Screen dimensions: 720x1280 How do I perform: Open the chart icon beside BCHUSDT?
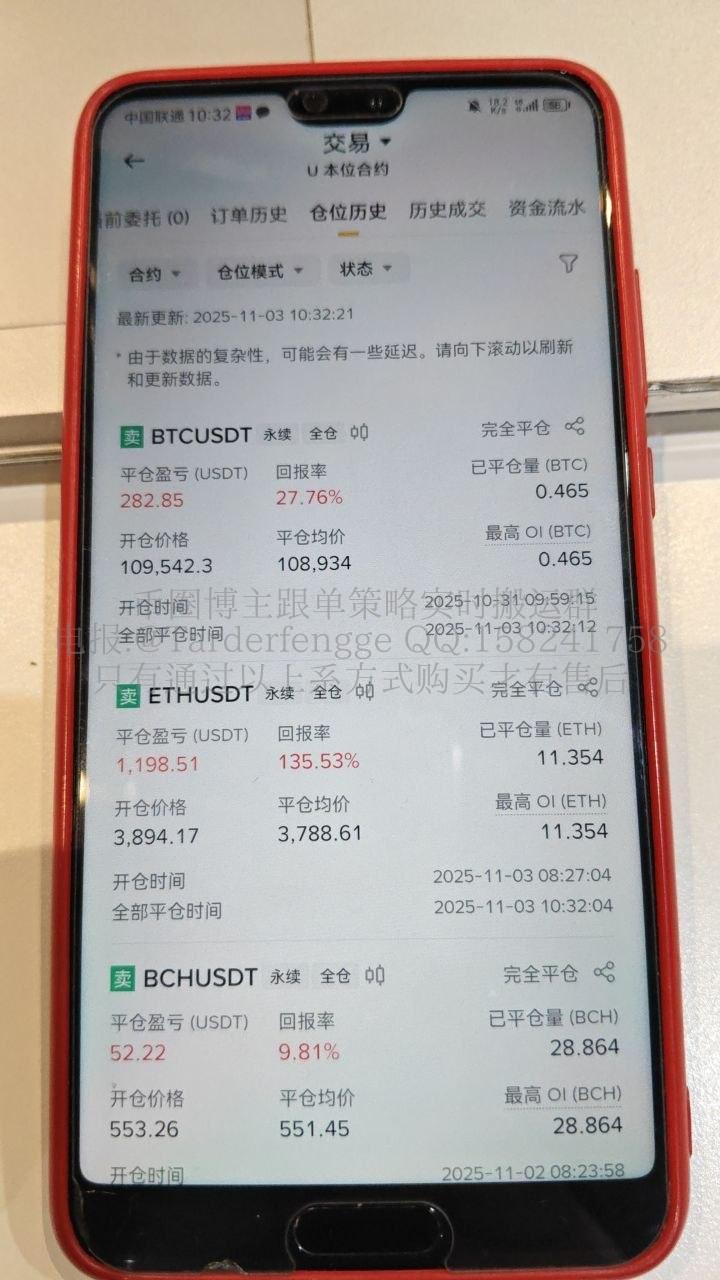tap(375, 975)
